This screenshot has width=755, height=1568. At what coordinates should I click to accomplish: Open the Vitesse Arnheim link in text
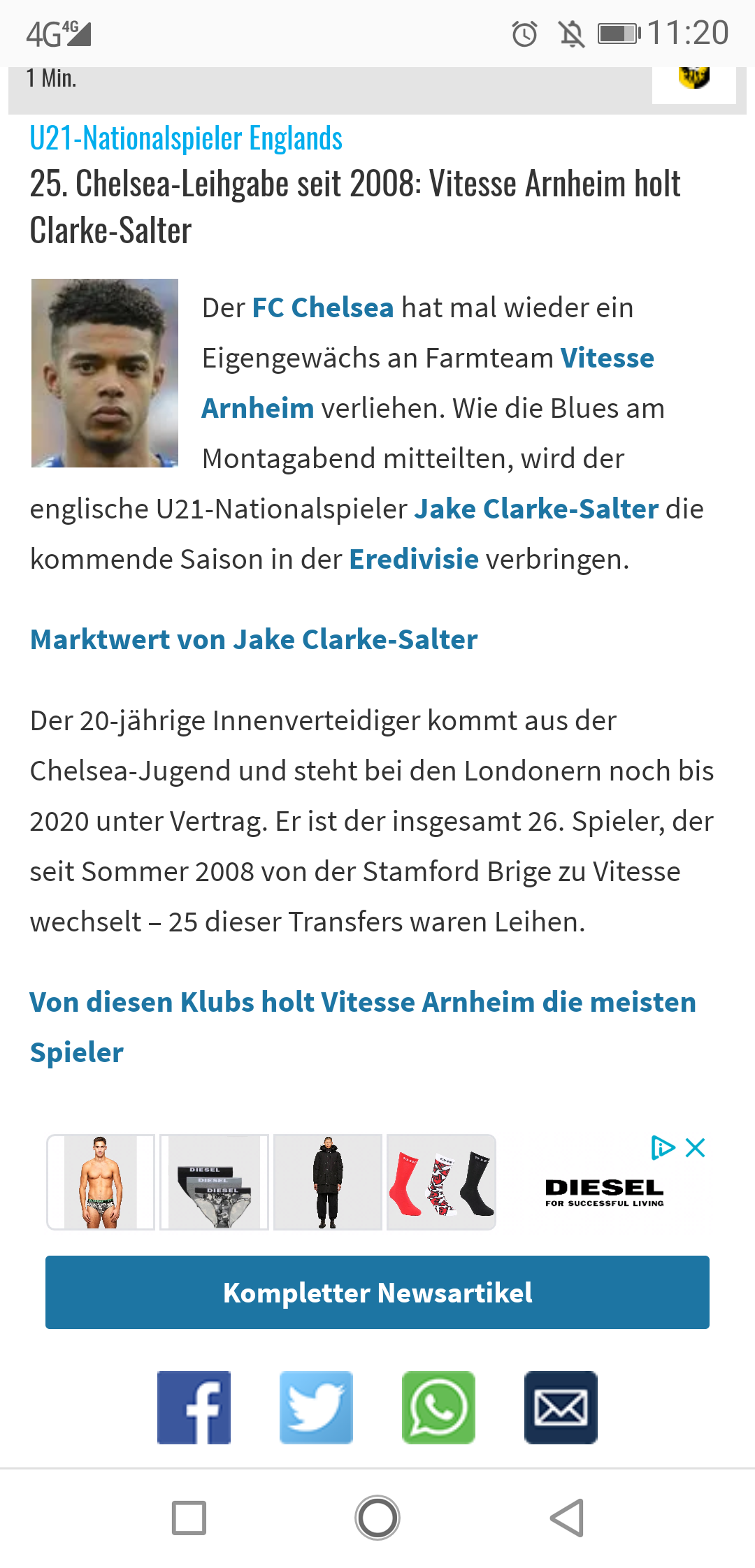pyautogui.click(x=607, y=358)
